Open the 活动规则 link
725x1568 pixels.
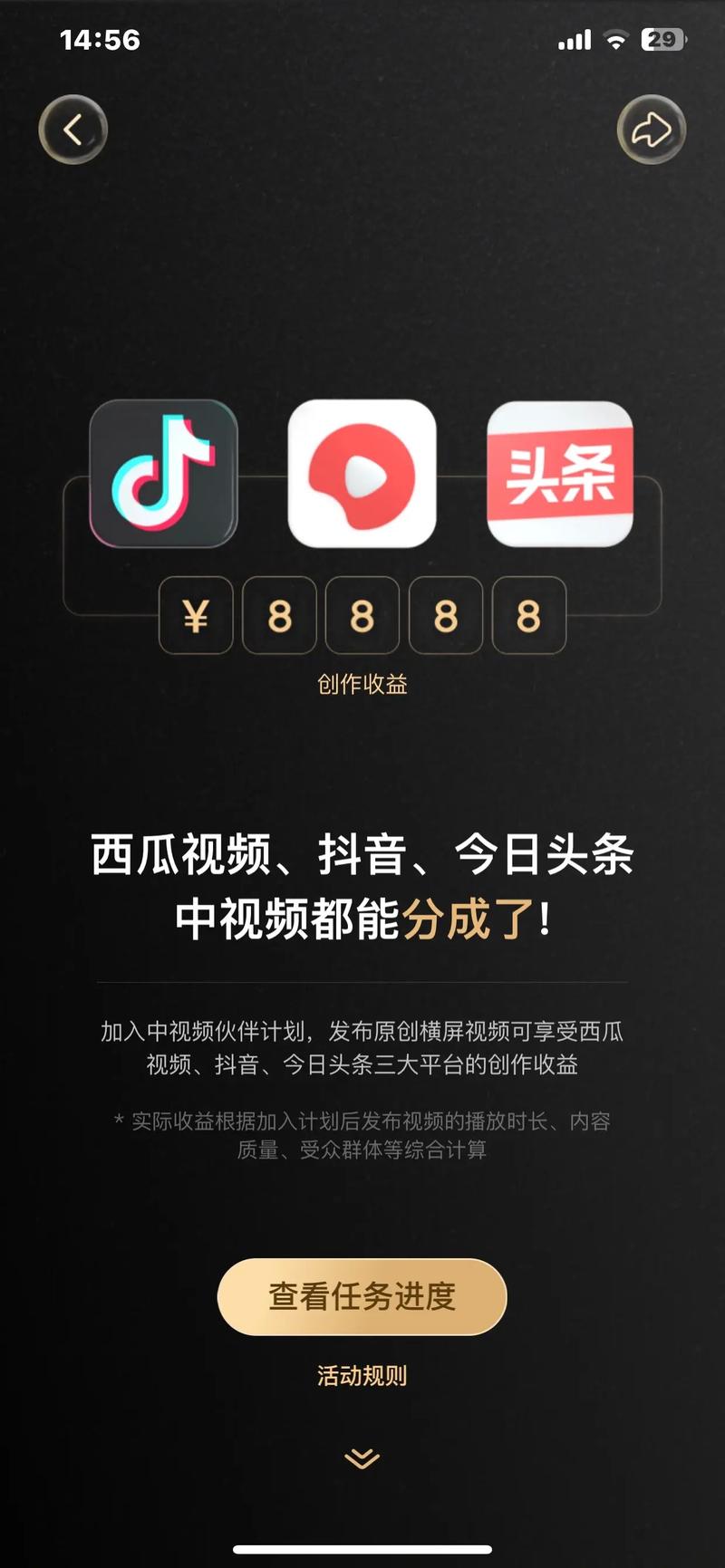362,1376
